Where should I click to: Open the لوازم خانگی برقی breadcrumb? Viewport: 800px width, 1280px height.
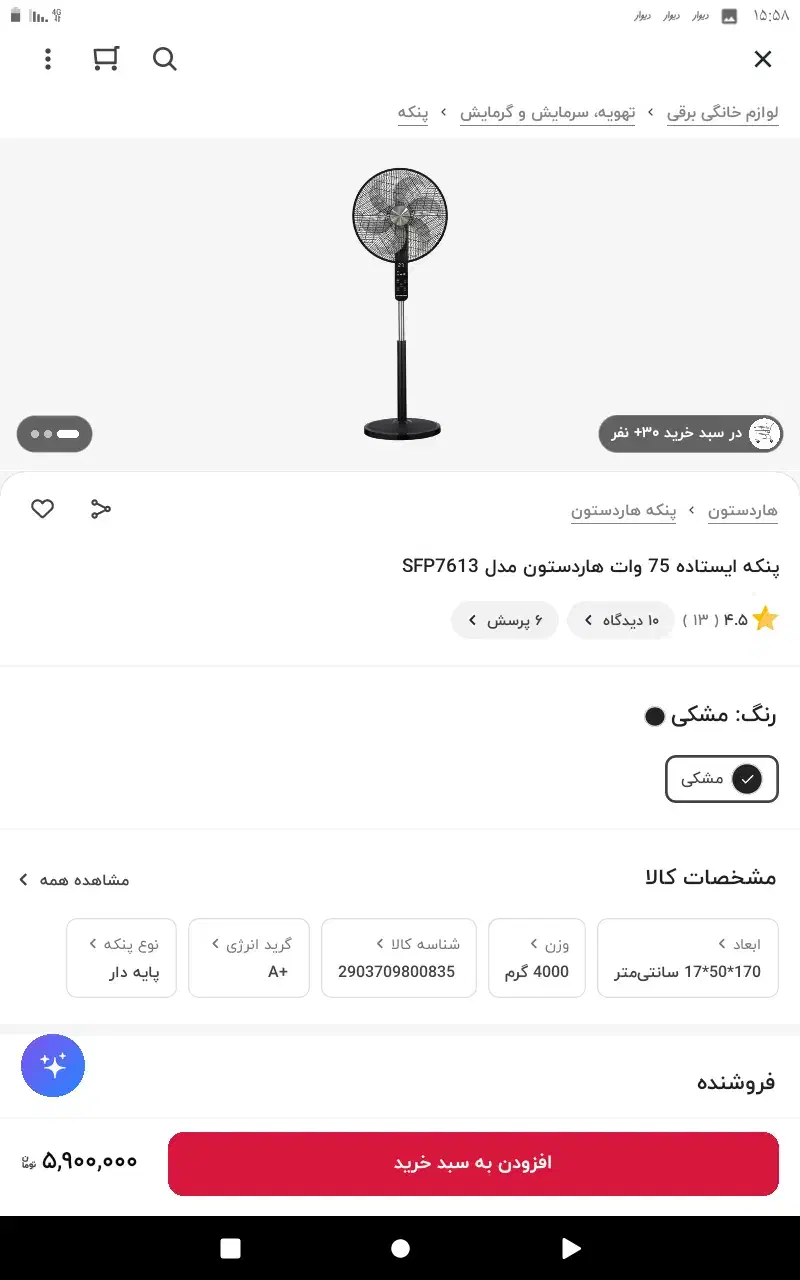[722, 112]
